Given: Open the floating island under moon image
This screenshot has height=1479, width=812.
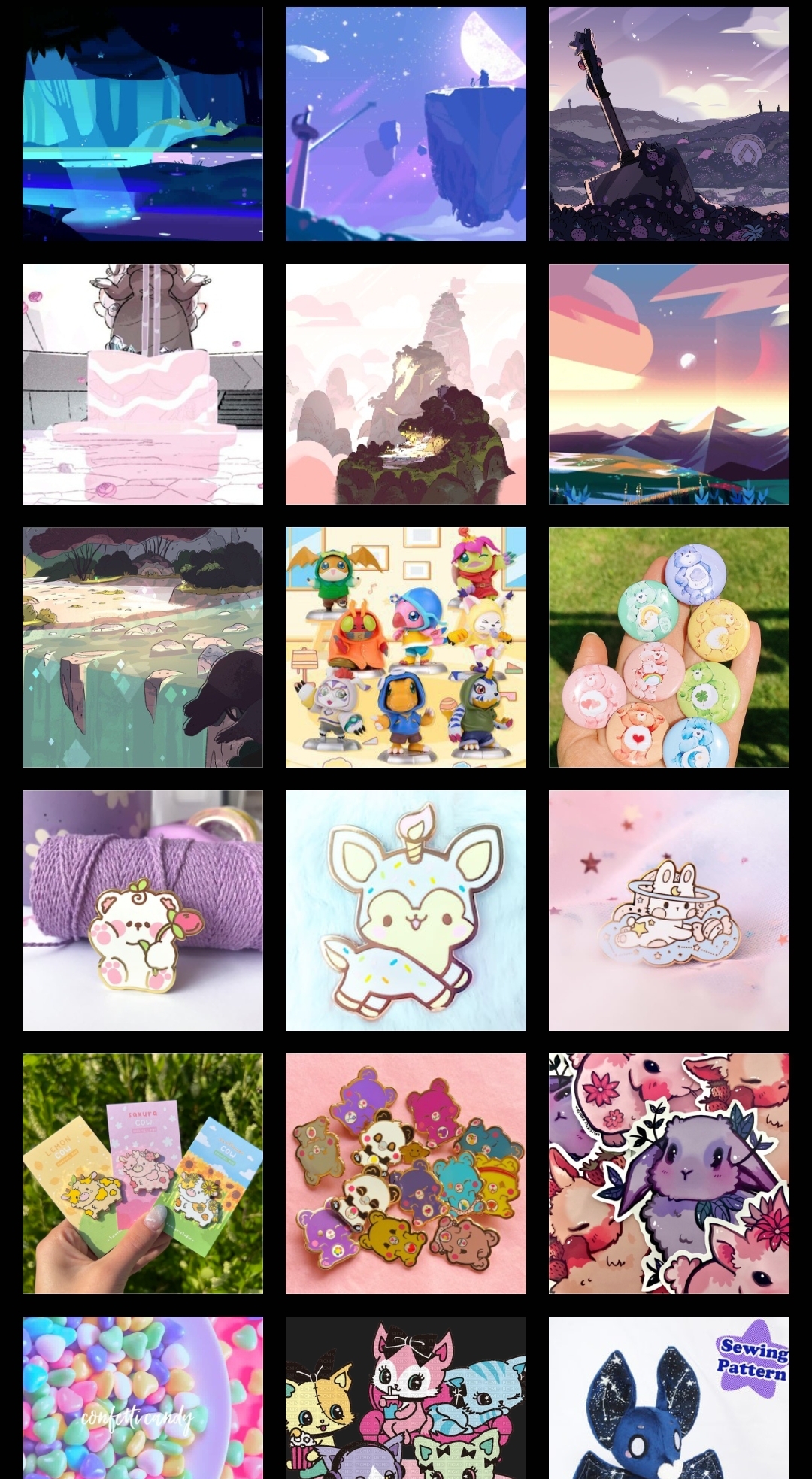Looking at the screenshot, I should click(x=406, y=124).
